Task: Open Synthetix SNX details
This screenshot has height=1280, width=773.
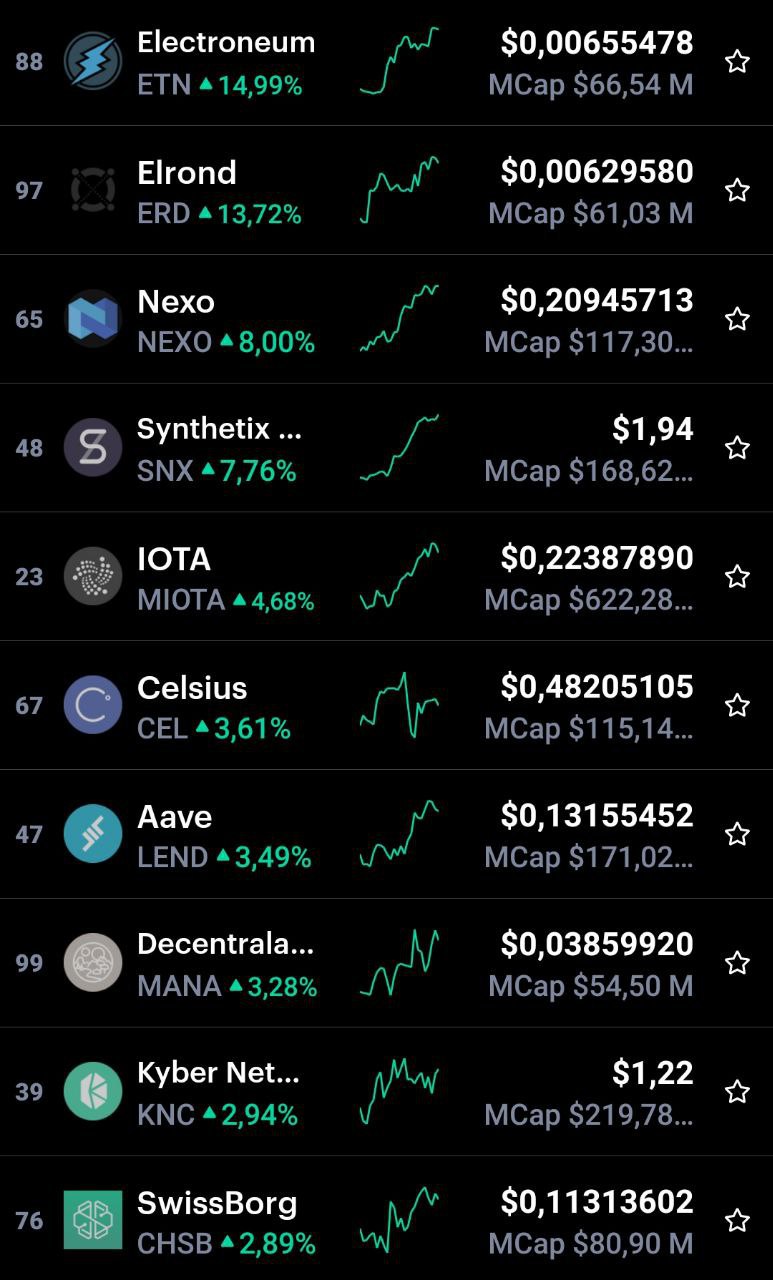Action: 386,448
